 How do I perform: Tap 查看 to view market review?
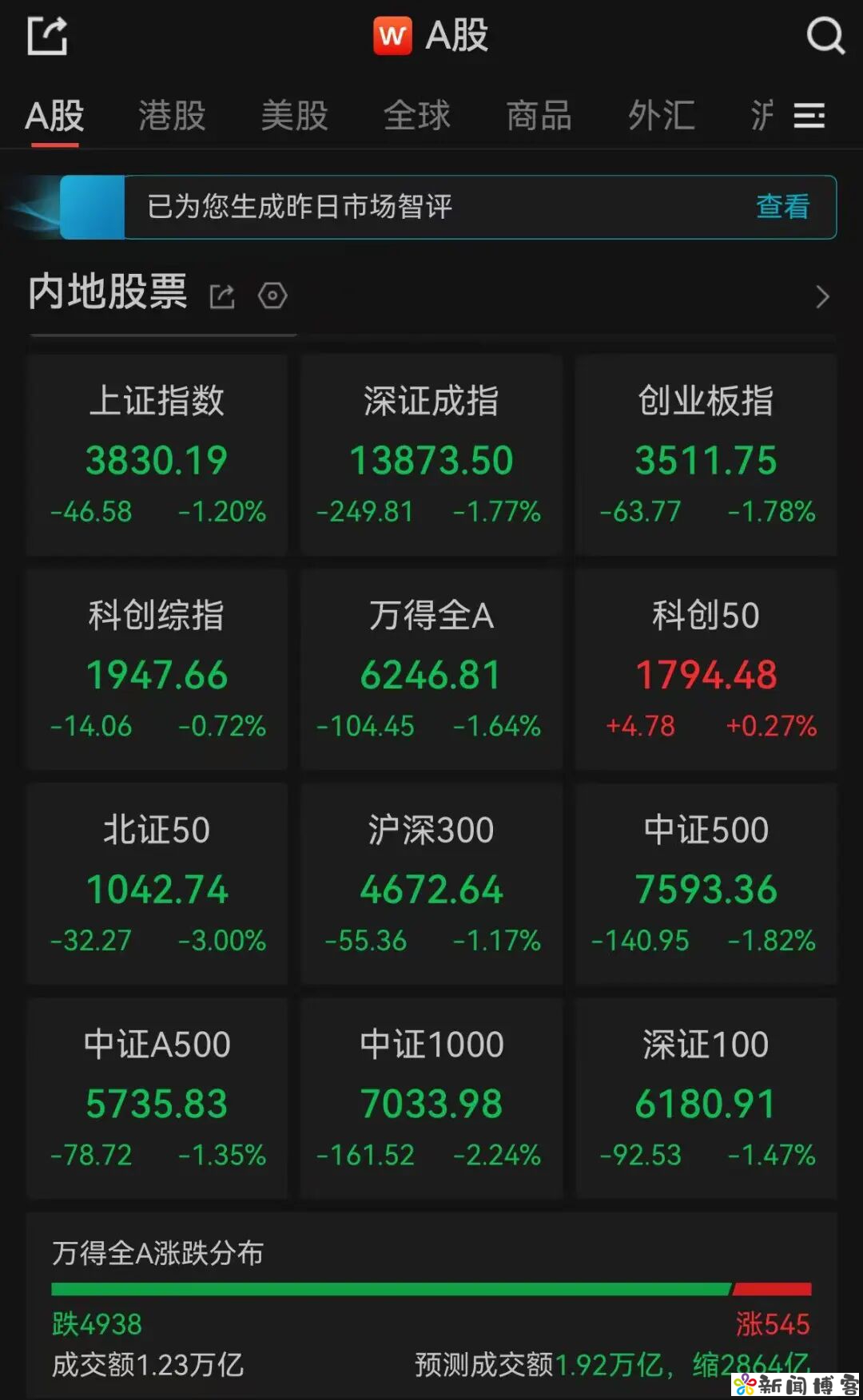point(783,207)
